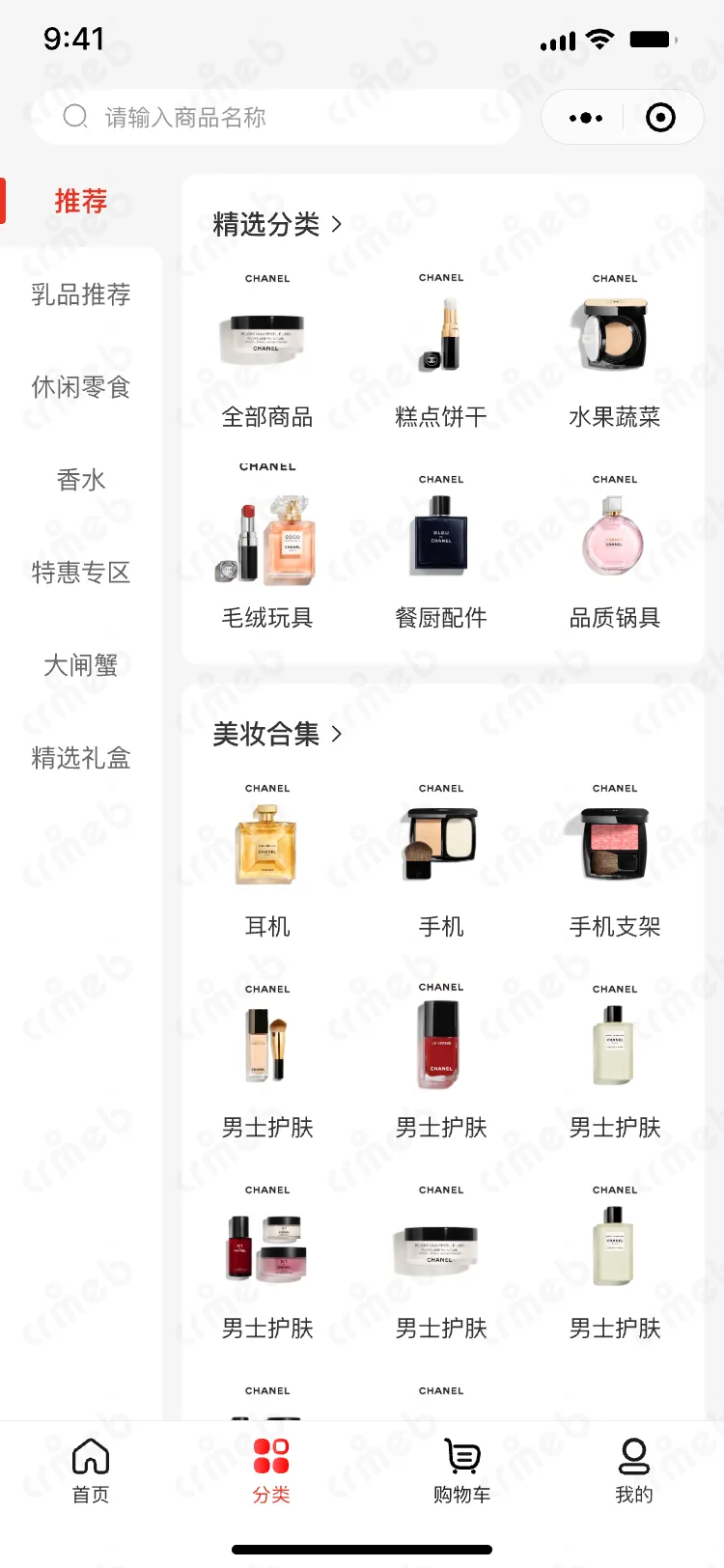
Task: Choose the 香水 side category
Action: click(x=81, y=480)
